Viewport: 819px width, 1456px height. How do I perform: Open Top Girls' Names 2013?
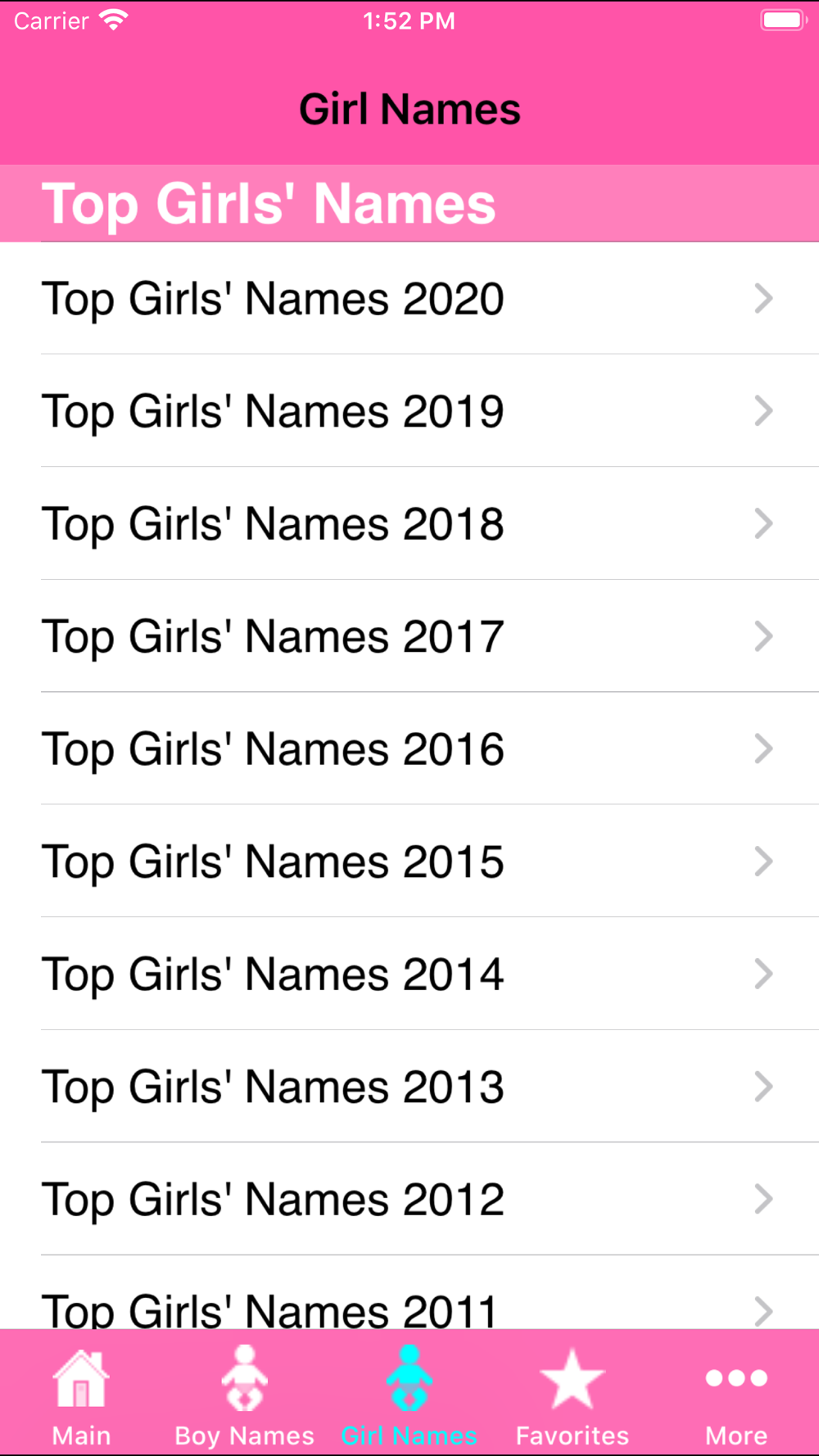[x=409, y=1087]
